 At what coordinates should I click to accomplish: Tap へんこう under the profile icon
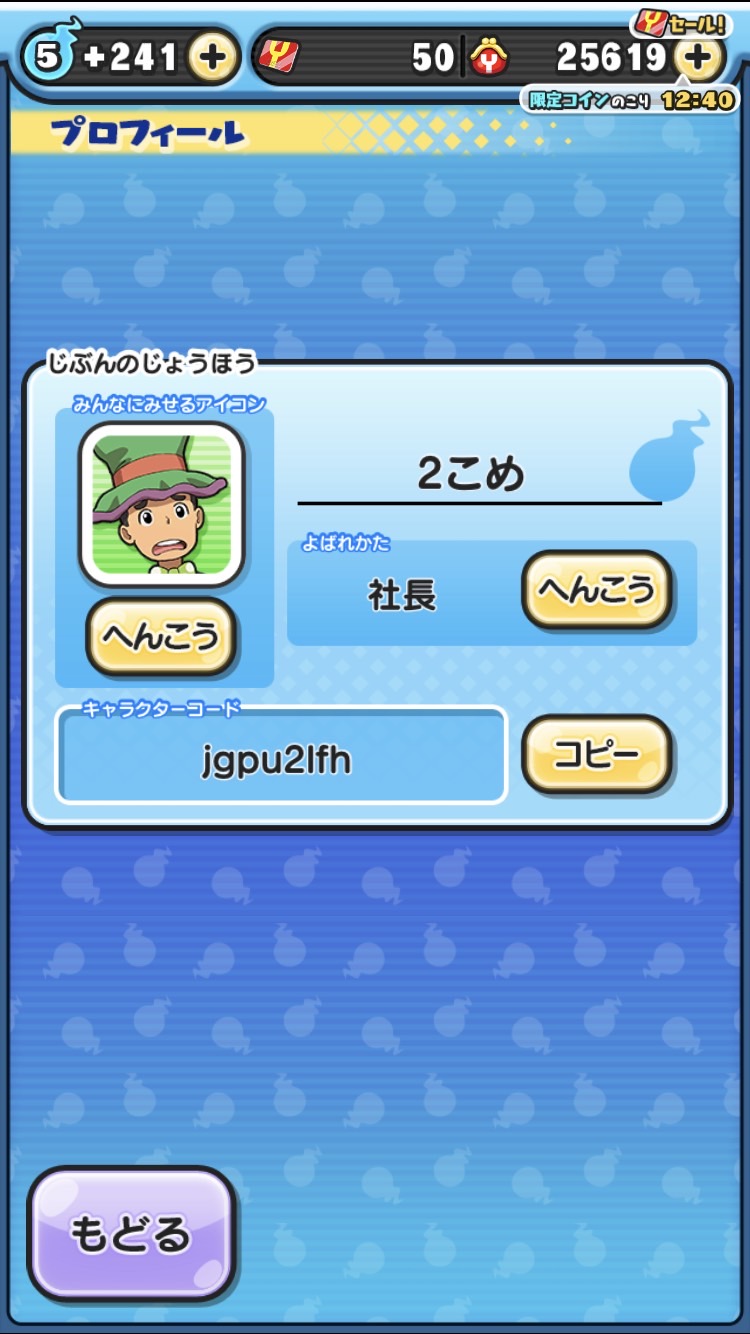click(x=161, y=637)
